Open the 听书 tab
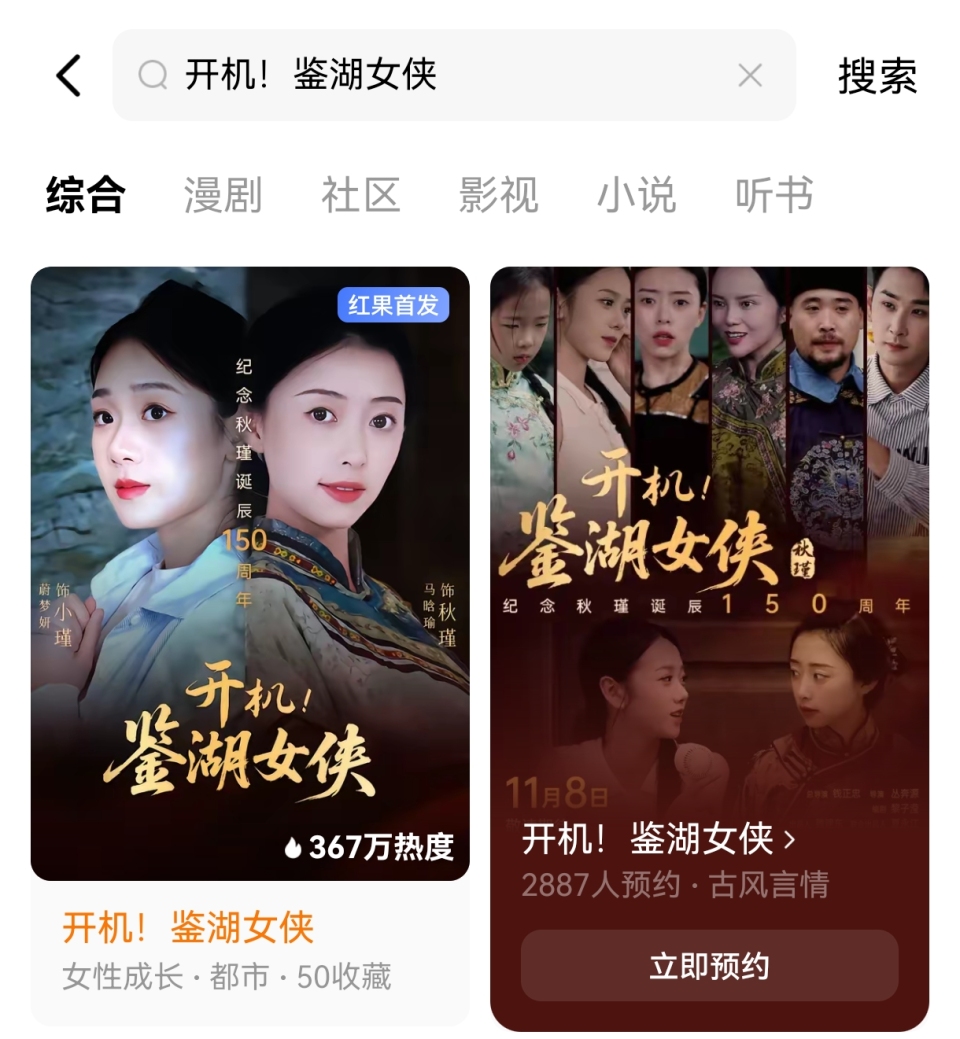Screen dimensions: 960x1039 click(774, 195)
